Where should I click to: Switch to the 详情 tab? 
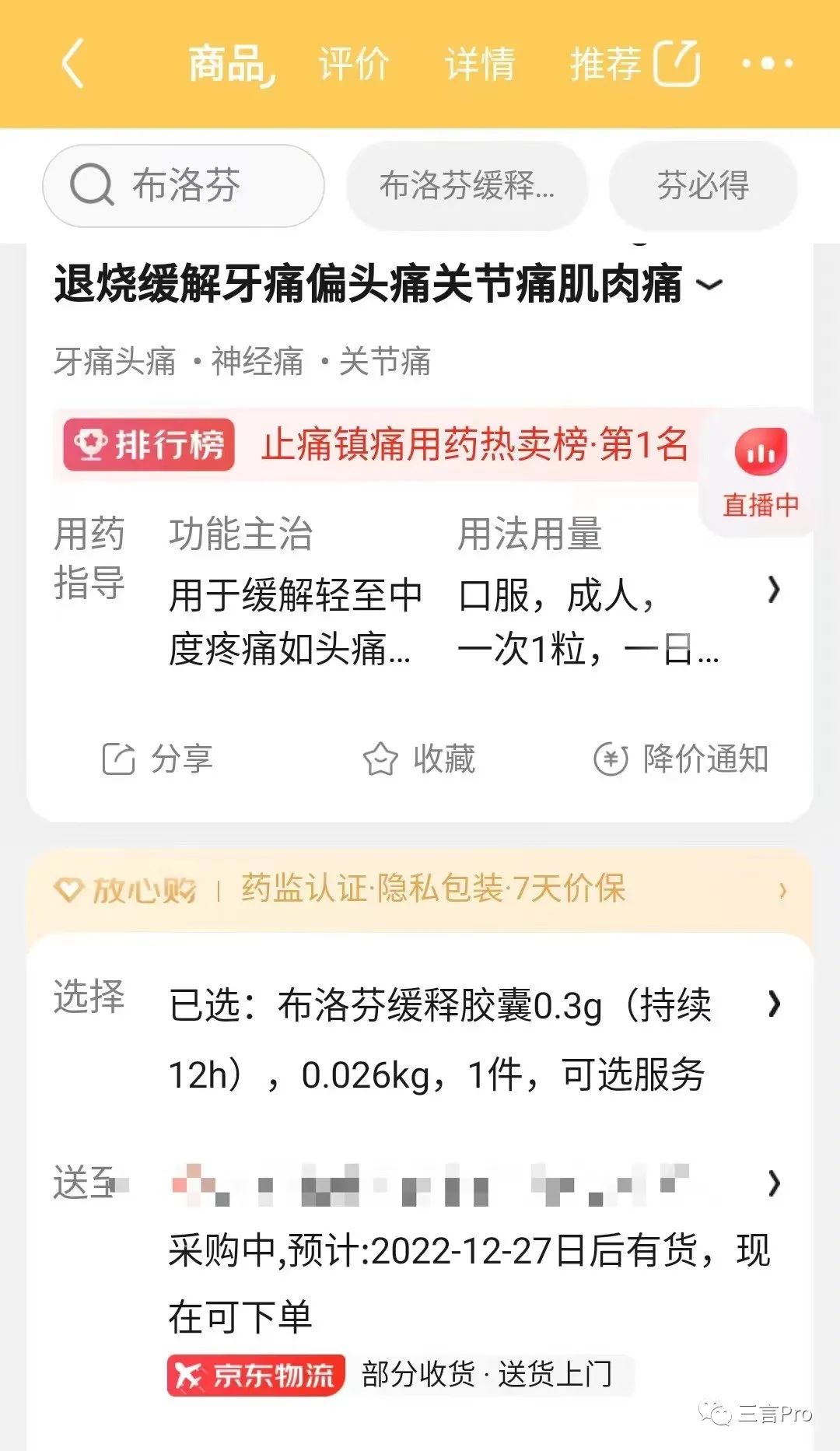(x=479, y=64)
